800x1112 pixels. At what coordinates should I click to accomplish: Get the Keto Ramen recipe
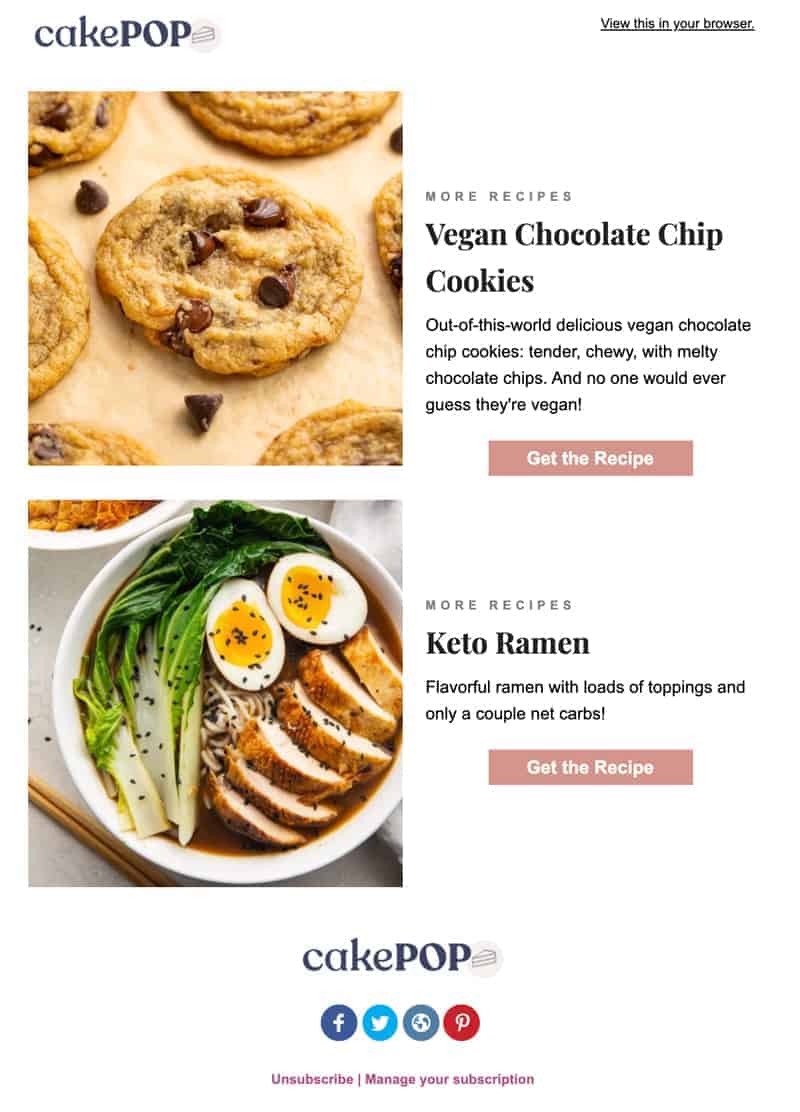tap(590, 767)
